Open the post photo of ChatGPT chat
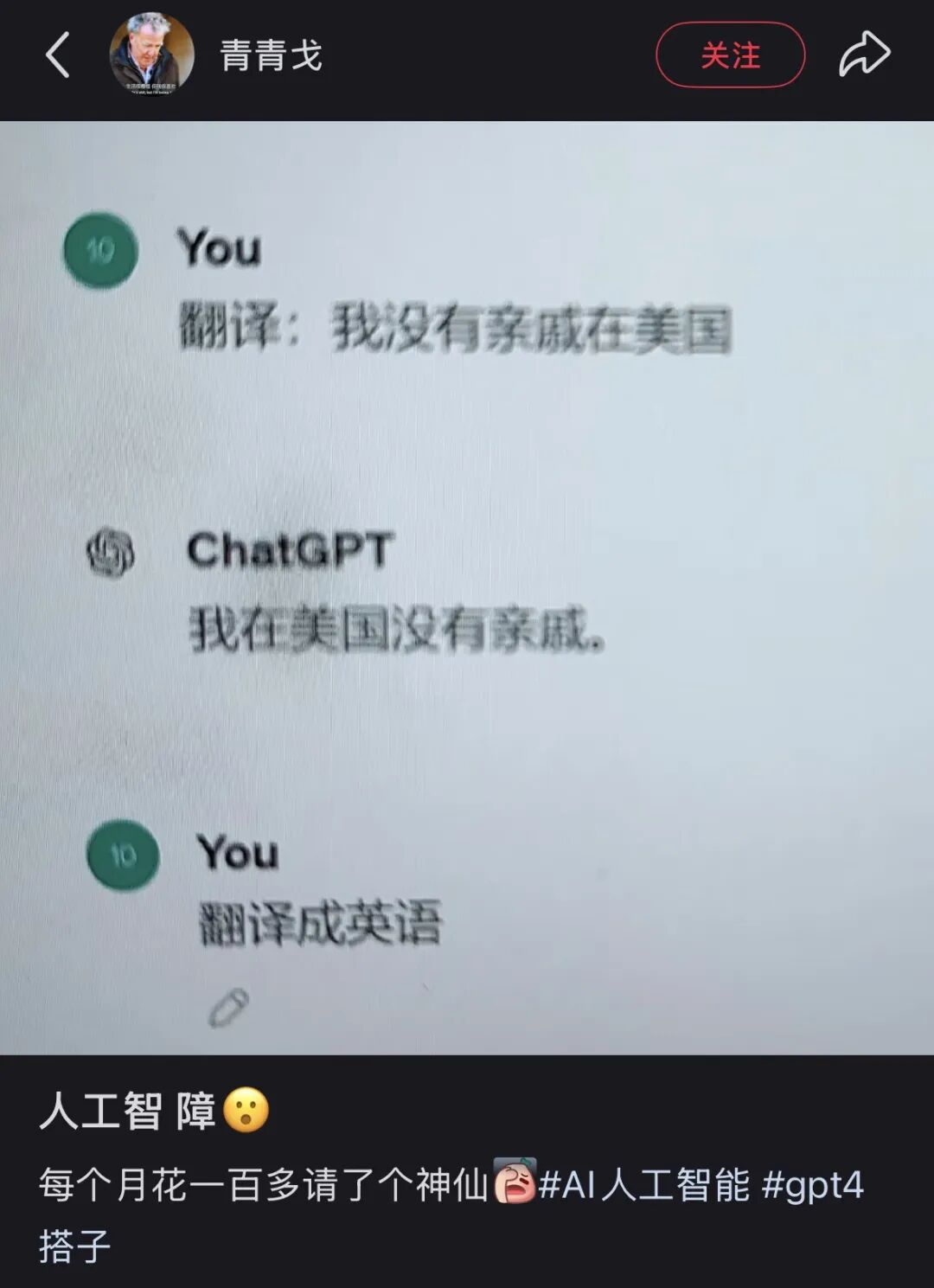Screen dimensions: 934x1288 coord(467,588)
